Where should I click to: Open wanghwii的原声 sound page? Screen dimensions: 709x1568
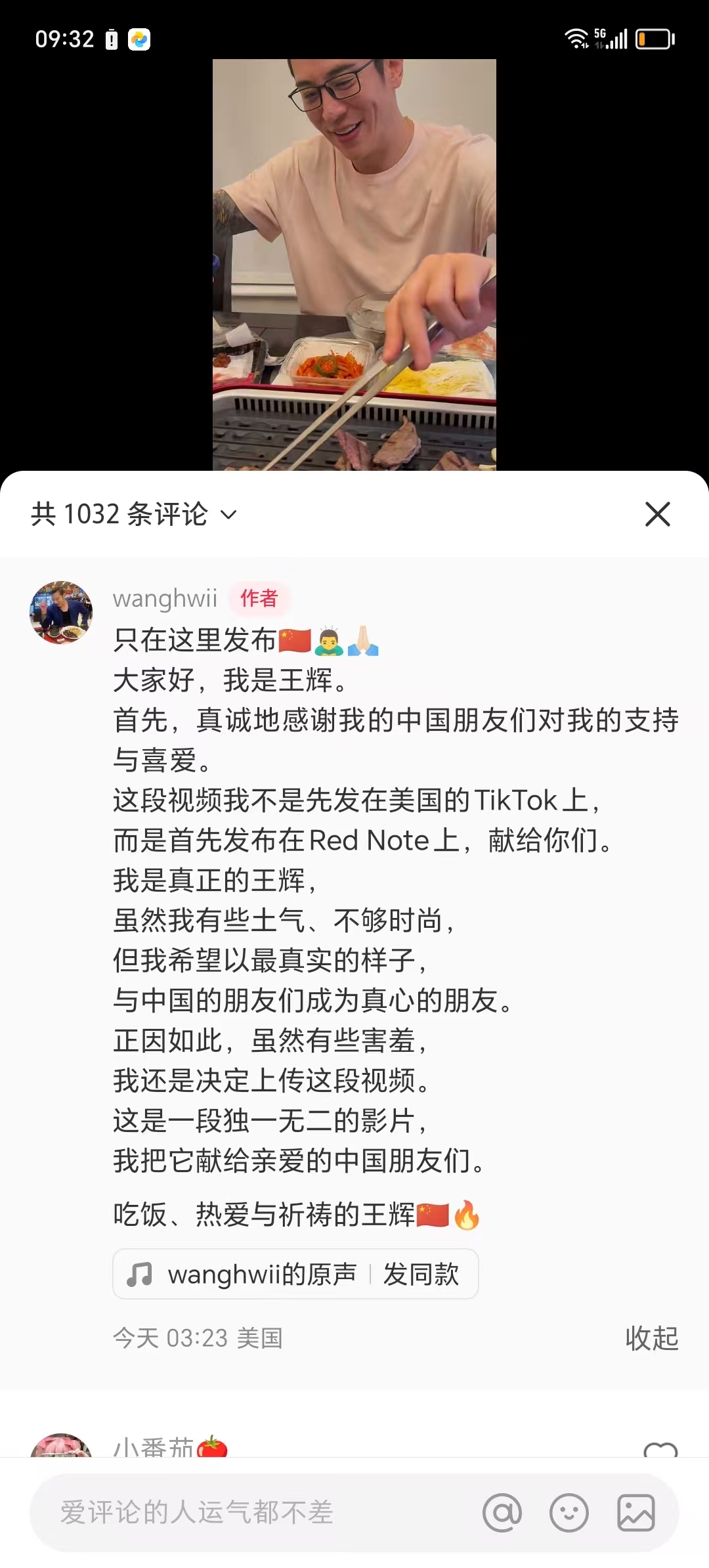click(x=244, y=1274)
